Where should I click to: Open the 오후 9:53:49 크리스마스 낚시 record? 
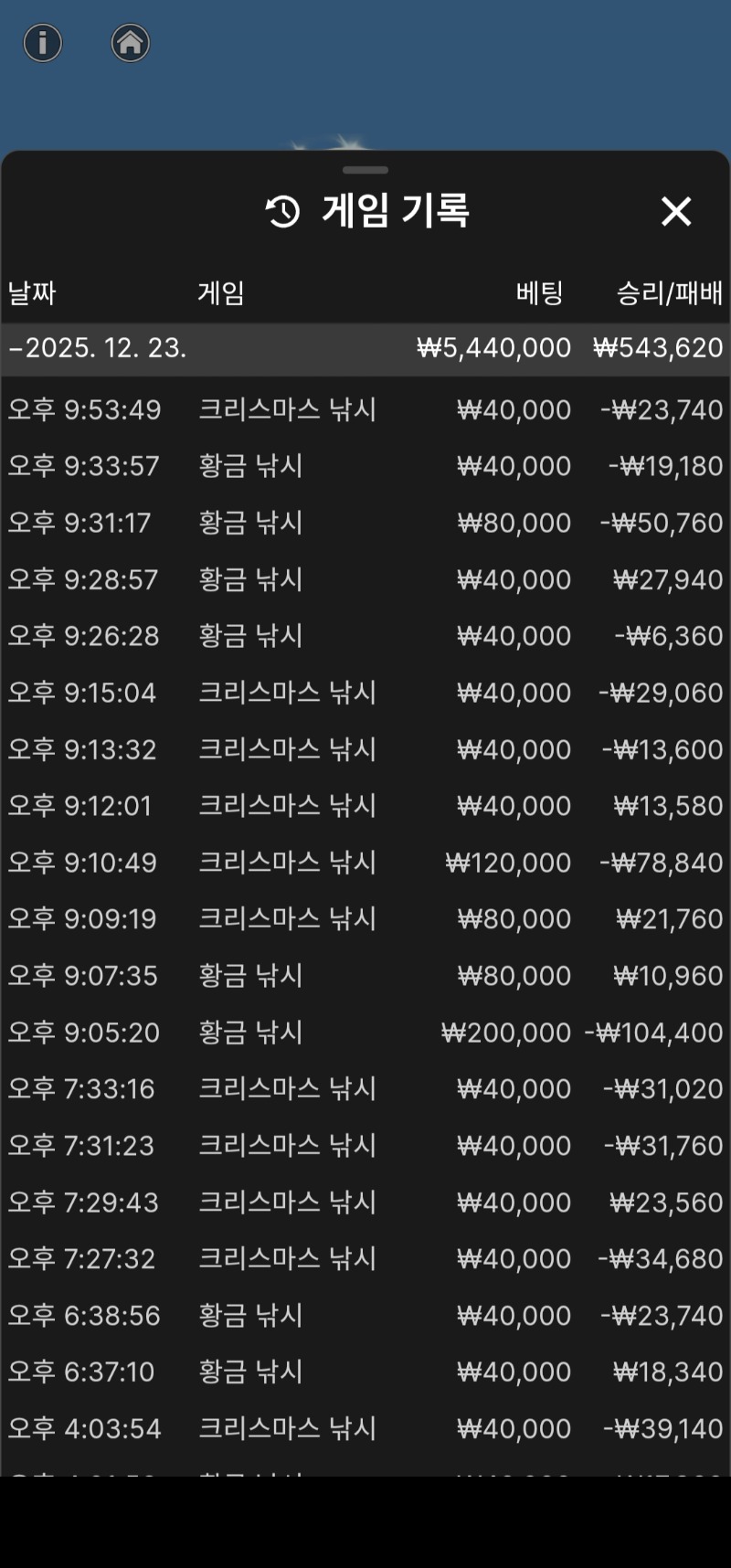(365, 409)
